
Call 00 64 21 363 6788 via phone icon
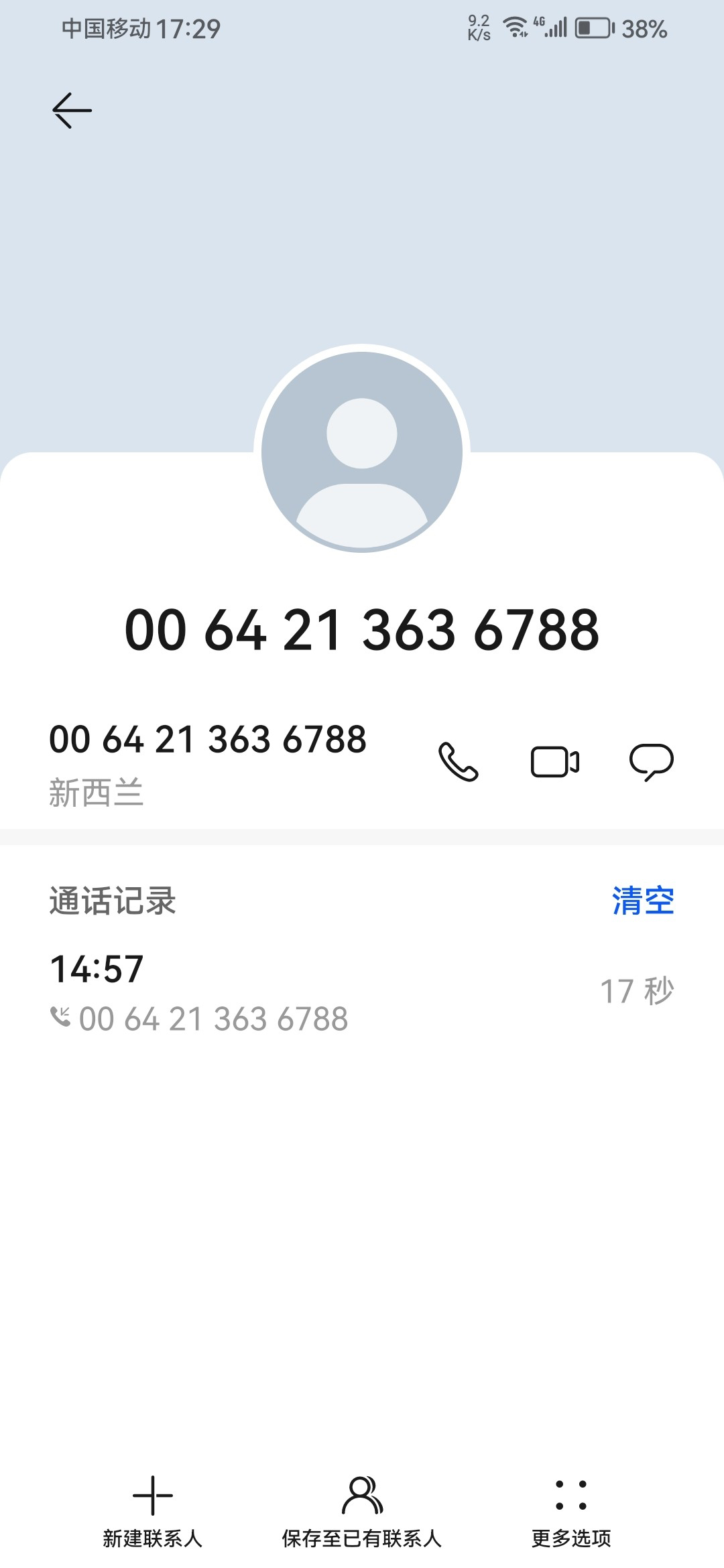pyautogui.click(x=459, y=762)
